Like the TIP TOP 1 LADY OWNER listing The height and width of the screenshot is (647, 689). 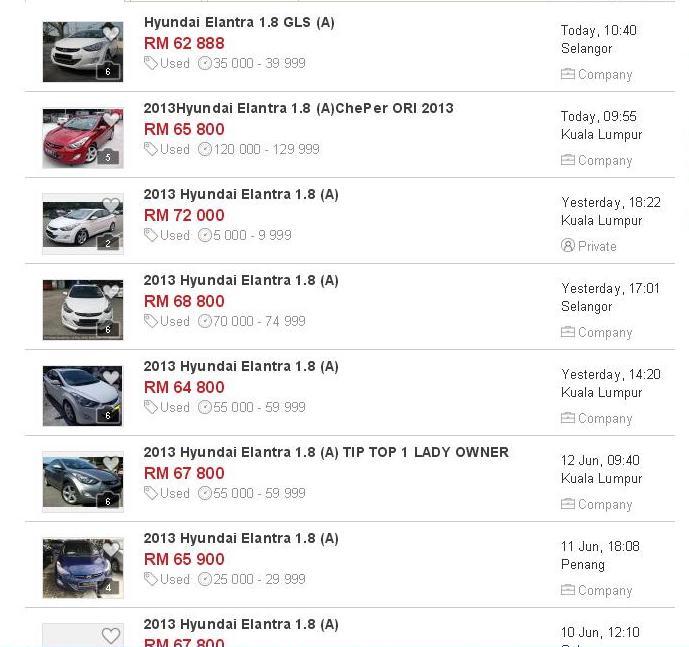(x=111, y=464)
